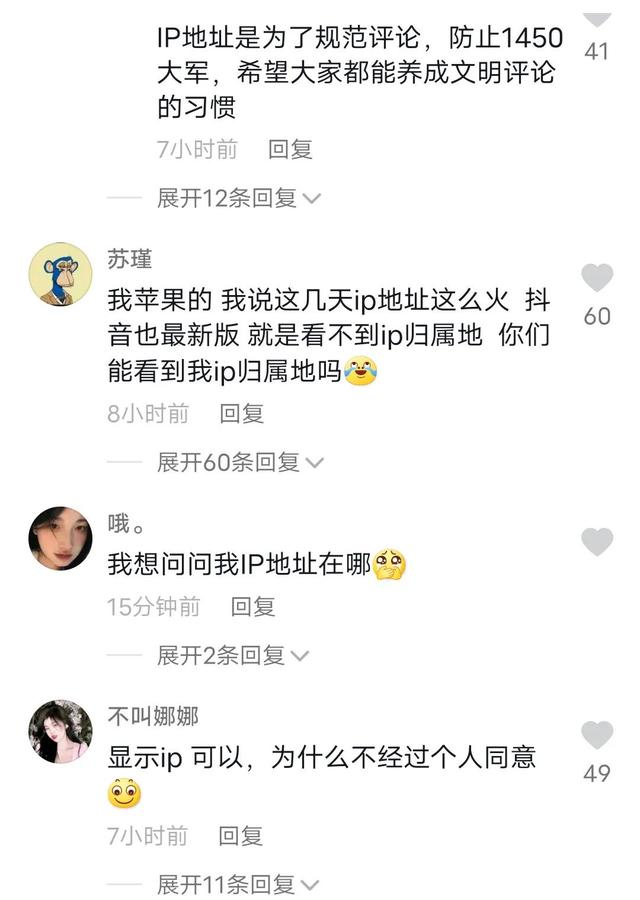Tap the username 苏瑾
The width and height of the screenshot is (640, 900).
[x=130, y=259]
